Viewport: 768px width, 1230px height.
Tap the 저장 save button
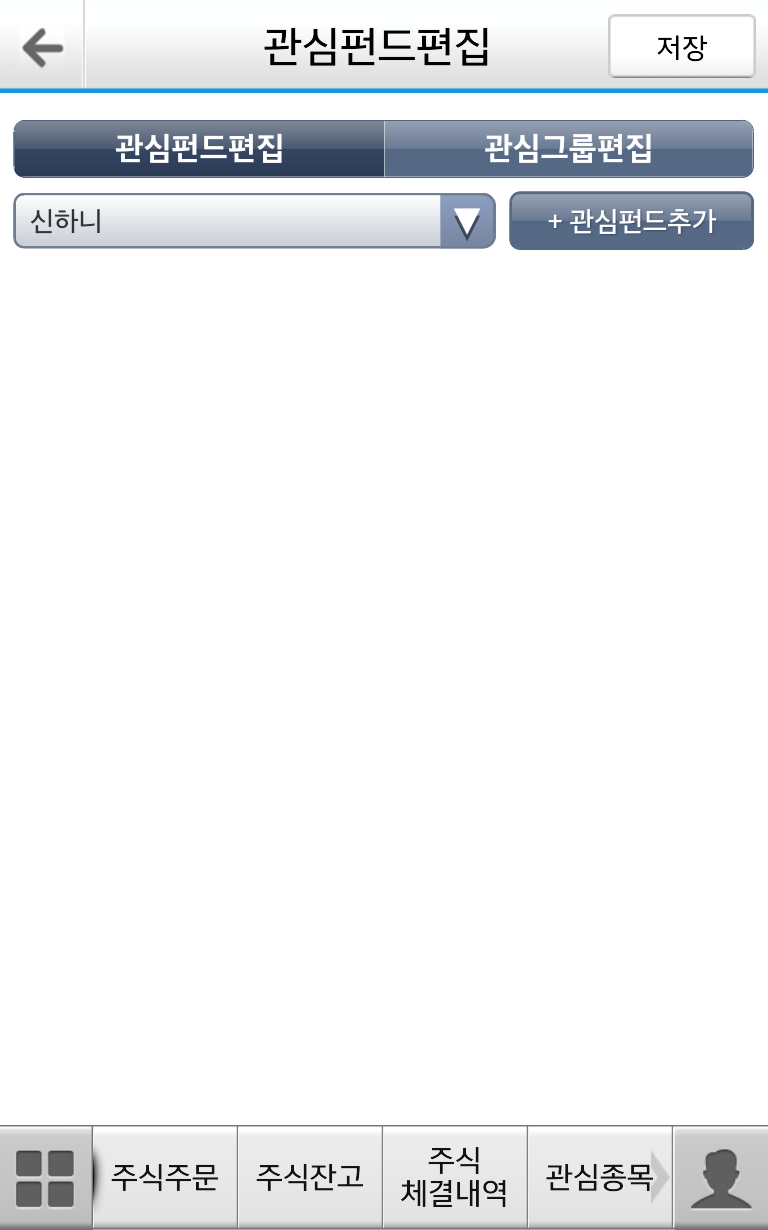point(681,47)
